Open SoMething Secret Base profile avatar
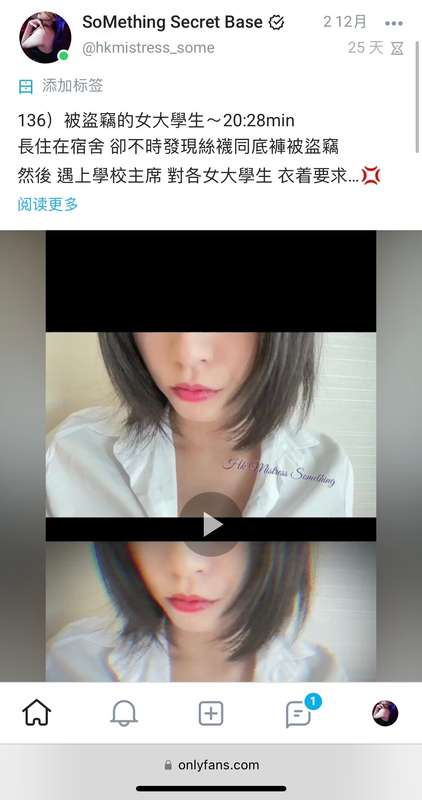422x800 pixels. pyautogui.click(x=45, y=37)
